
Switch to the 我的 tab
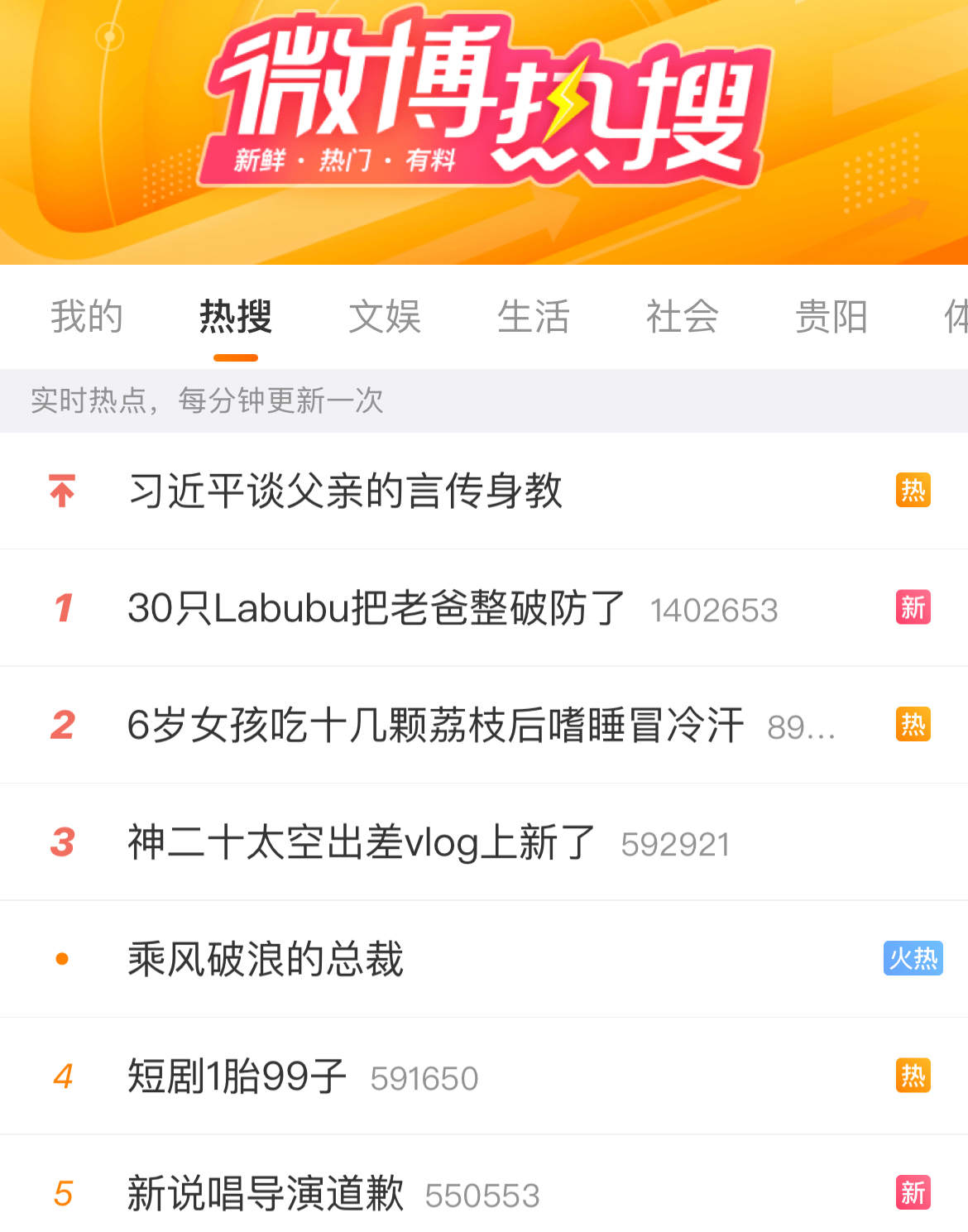tap(87, 317)
